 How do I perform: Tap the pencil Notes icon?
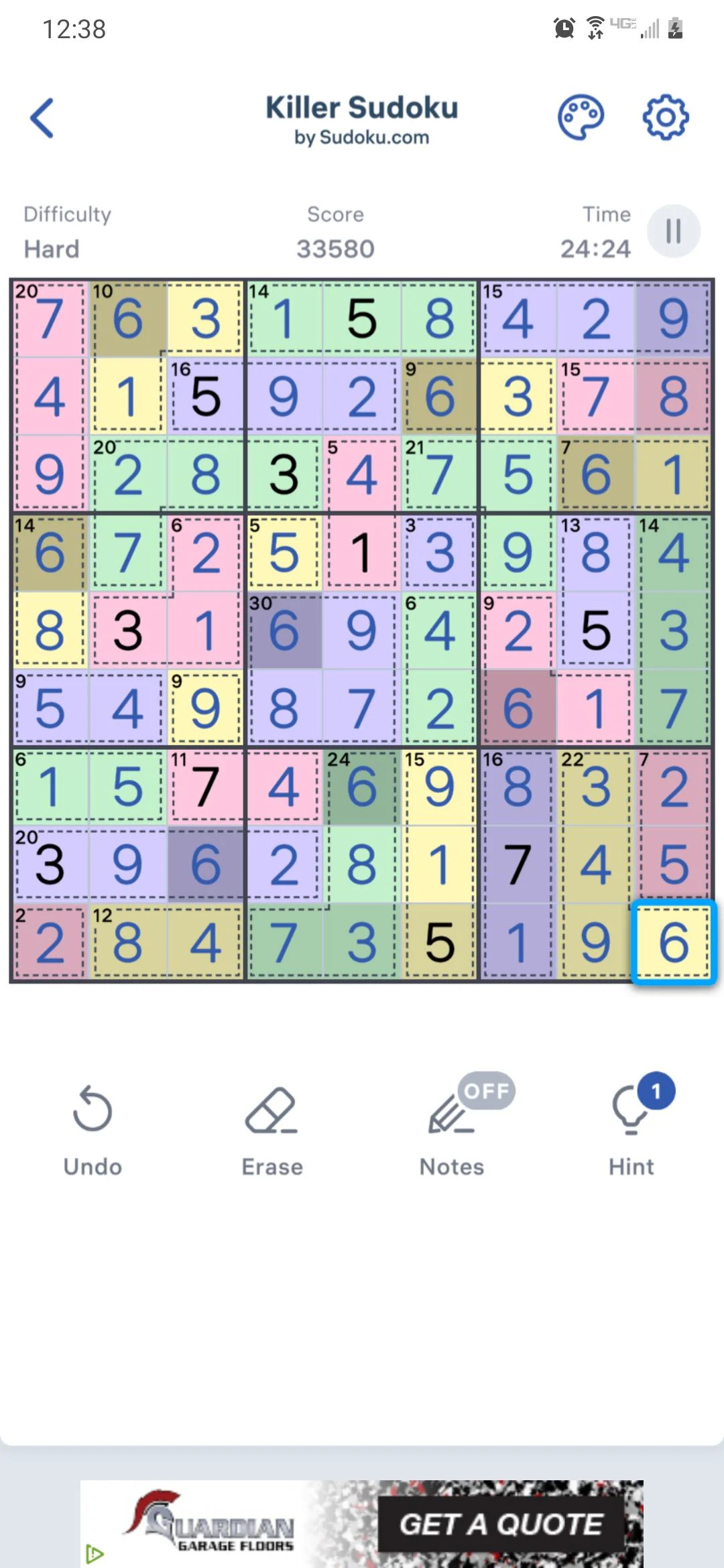tap(446, 1116)
